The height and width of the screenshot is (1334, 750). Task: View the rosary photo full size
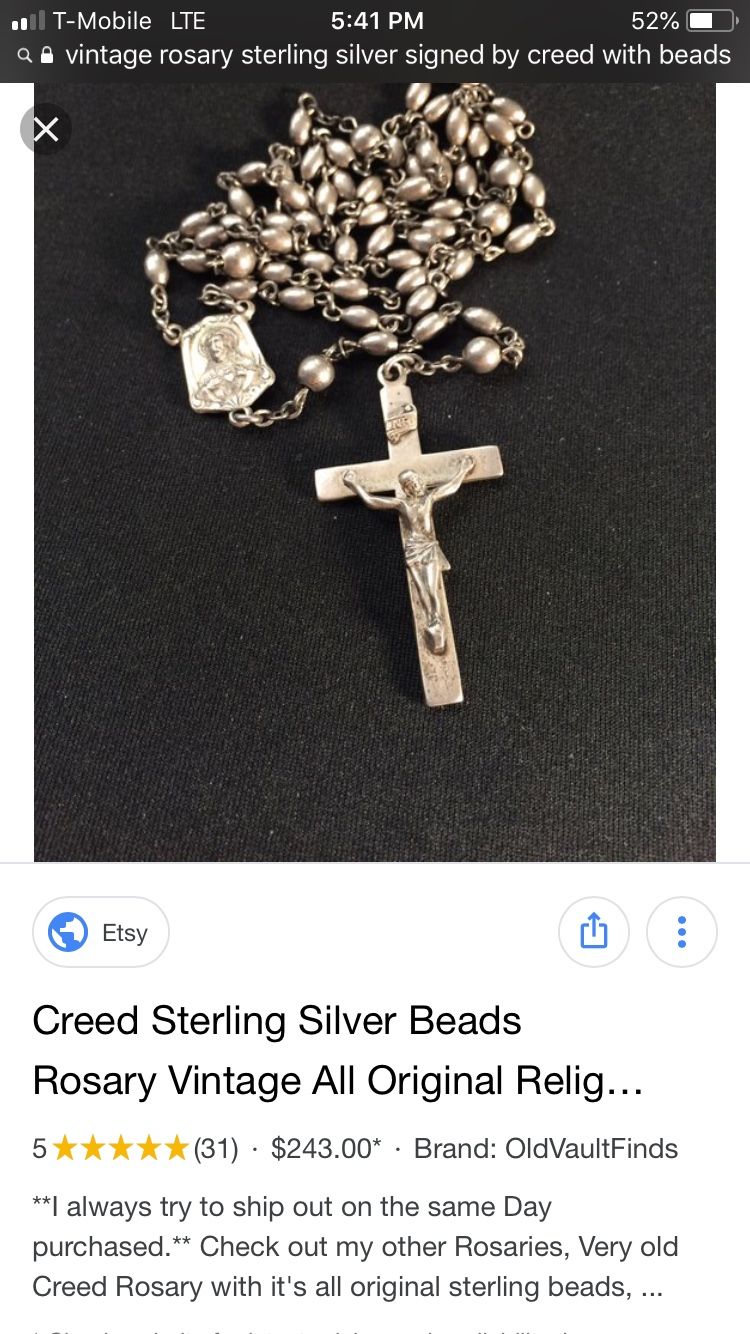pyautogui.click(x=375, y=472)
